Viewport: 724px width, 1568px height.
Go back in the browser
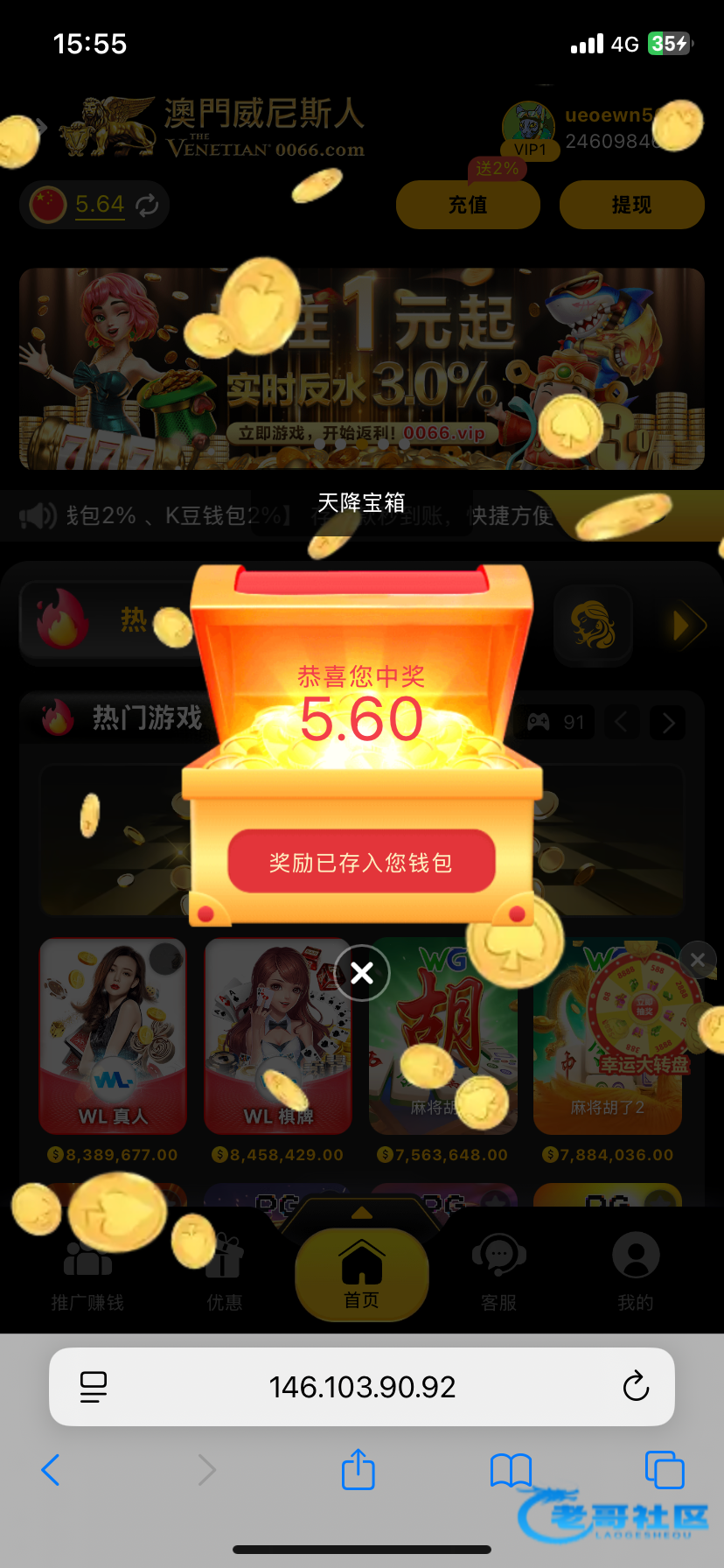(x=51, y=1470)
